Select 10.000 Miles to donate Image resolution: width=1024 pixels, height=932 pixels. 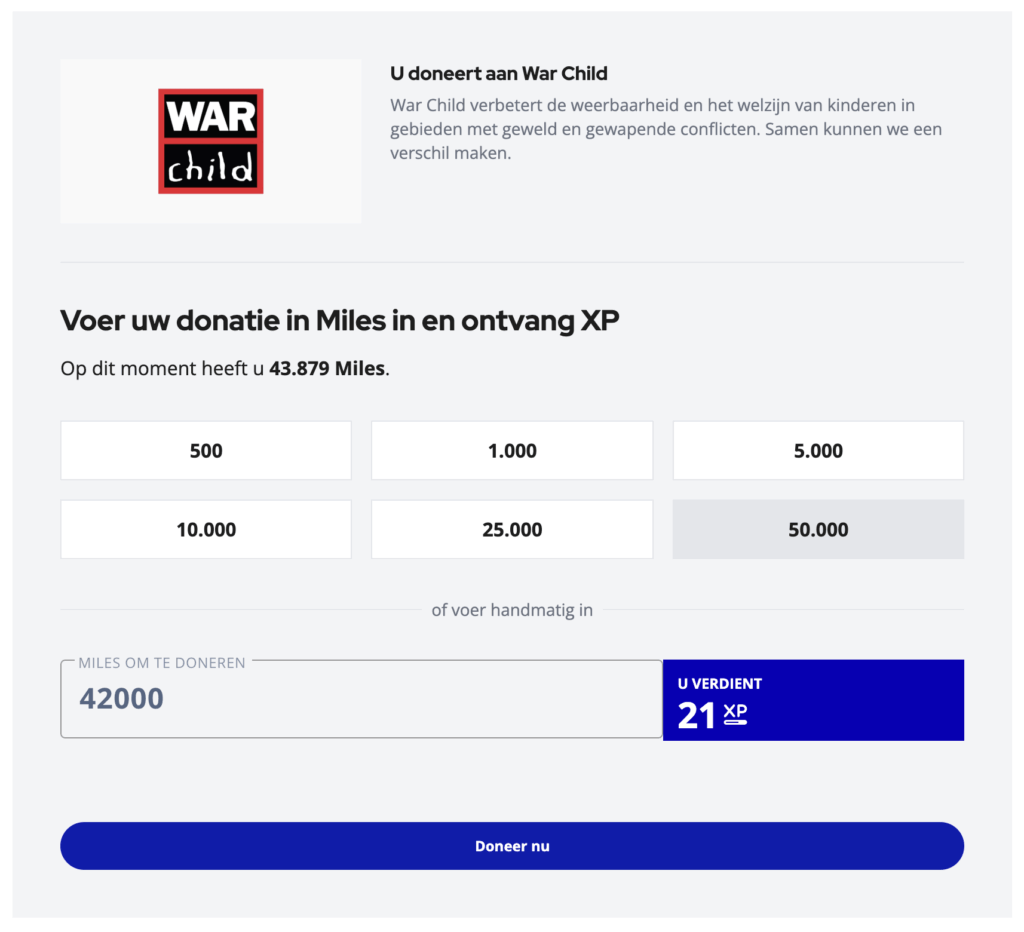[206, 529]
